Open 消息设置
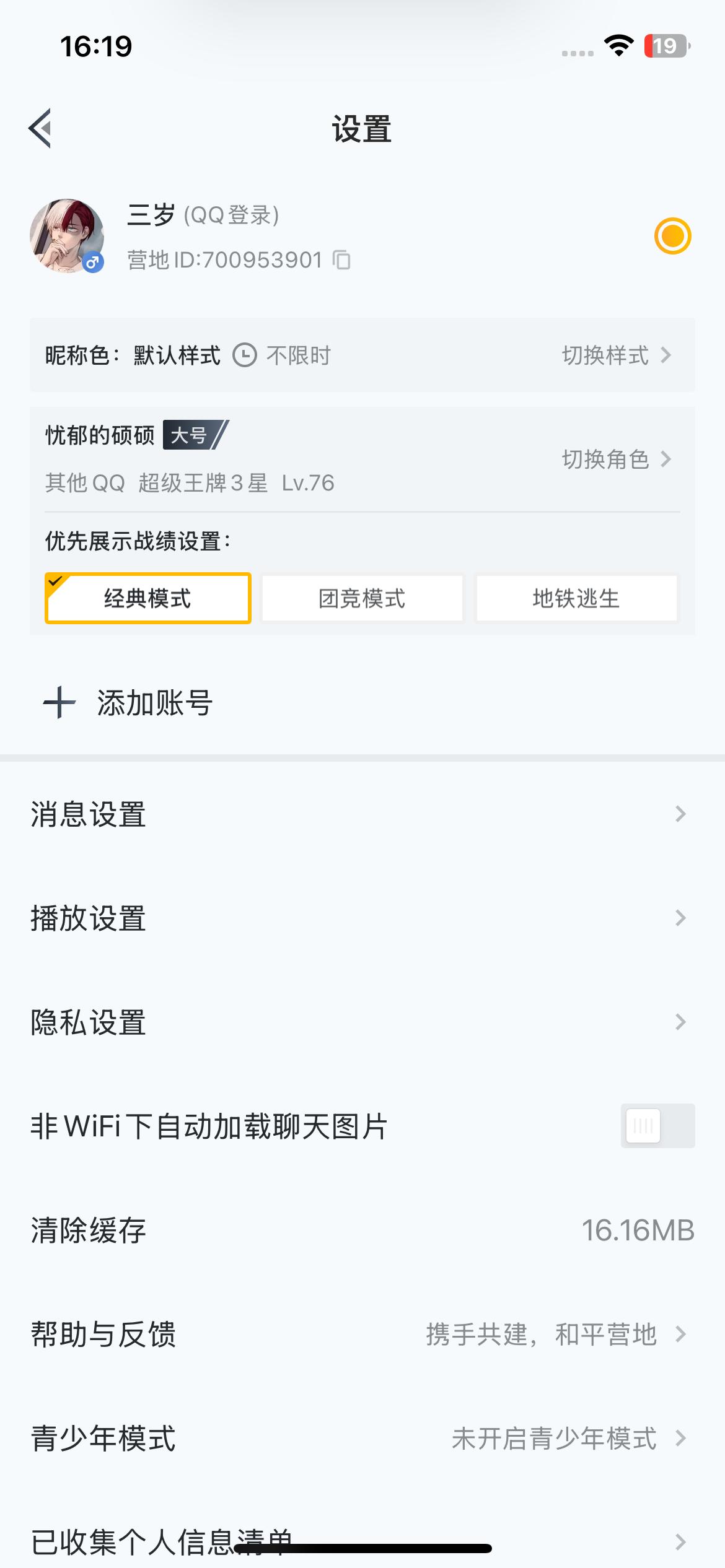The width and height of the screenshot is (725, 1568). click(x=362, y=814)
